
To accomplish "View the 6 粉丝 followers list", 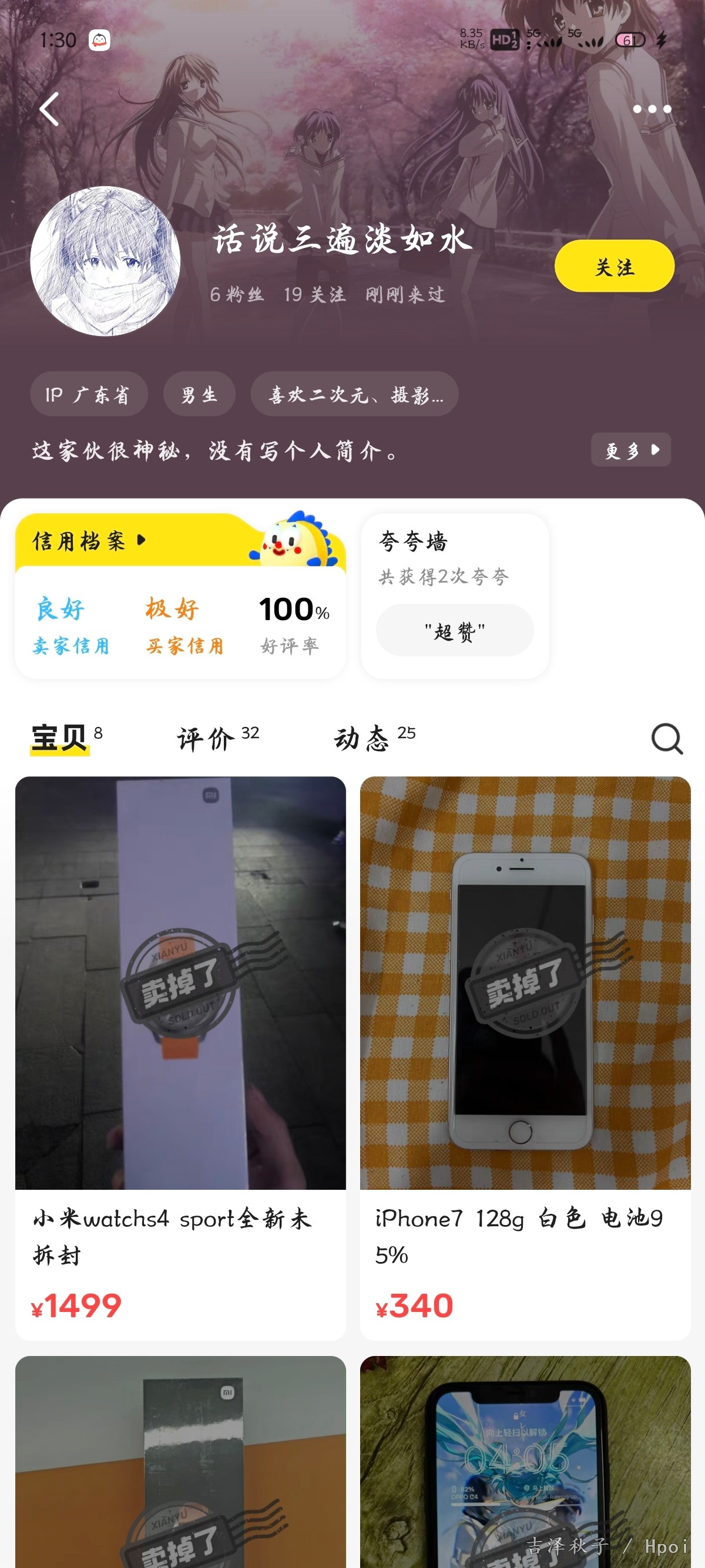I will tap(237, 295).
